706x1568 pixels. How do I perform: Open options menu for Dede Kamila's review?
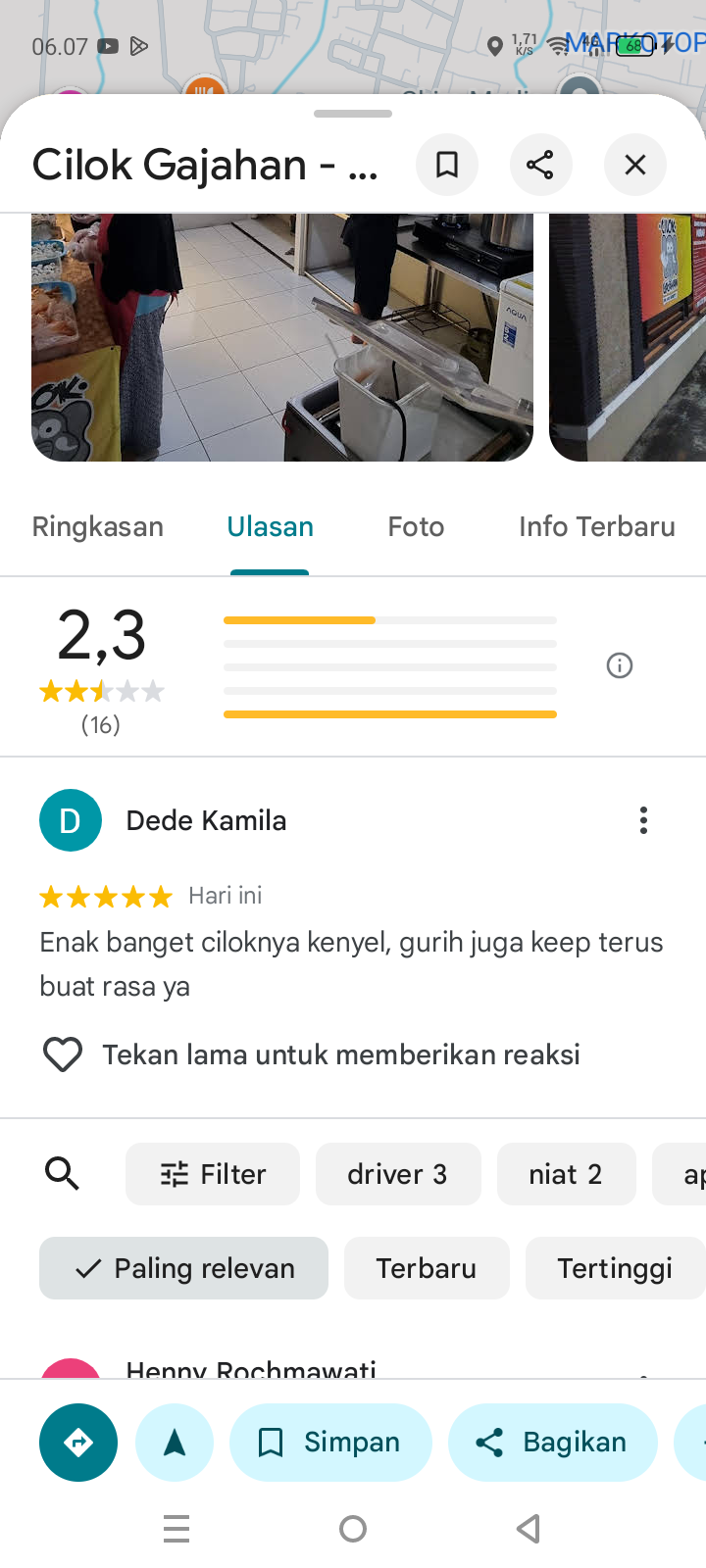(643, 820)
